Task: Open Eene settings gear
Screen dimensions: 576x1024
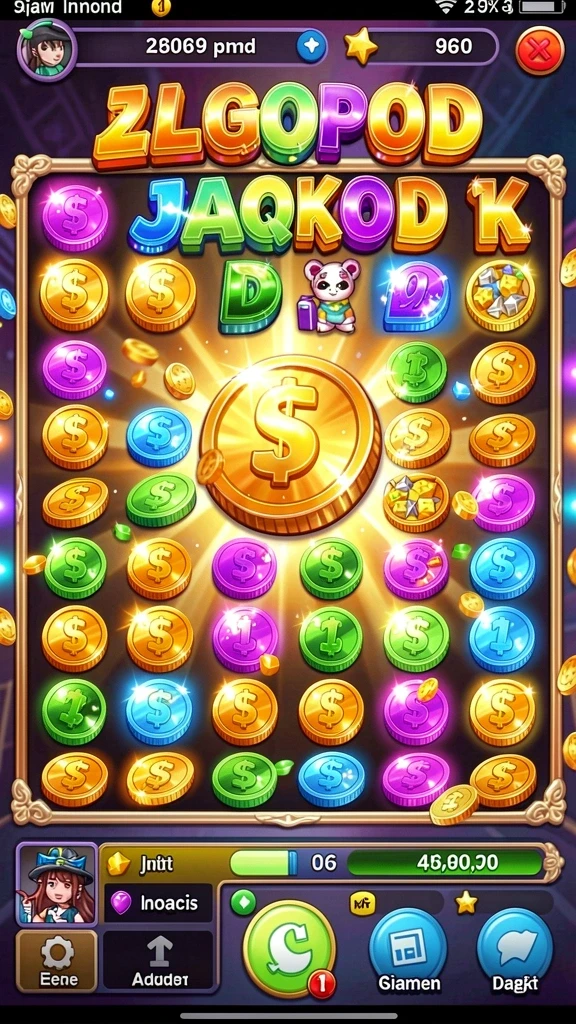Action: tap(57, 960)
